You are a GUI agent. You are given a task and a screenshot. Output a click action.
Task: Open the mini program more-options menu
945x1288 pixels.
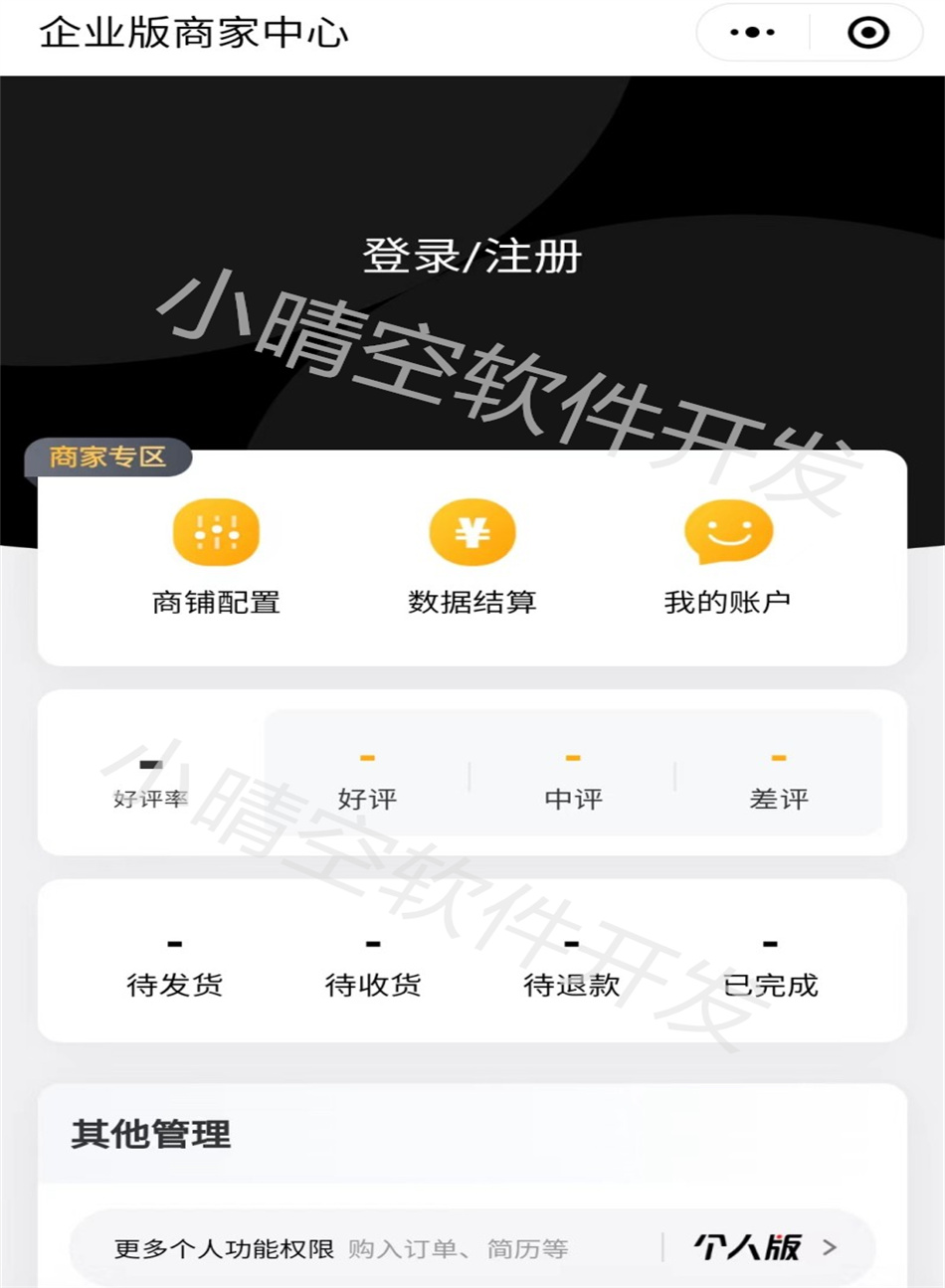tap(752, 33)
